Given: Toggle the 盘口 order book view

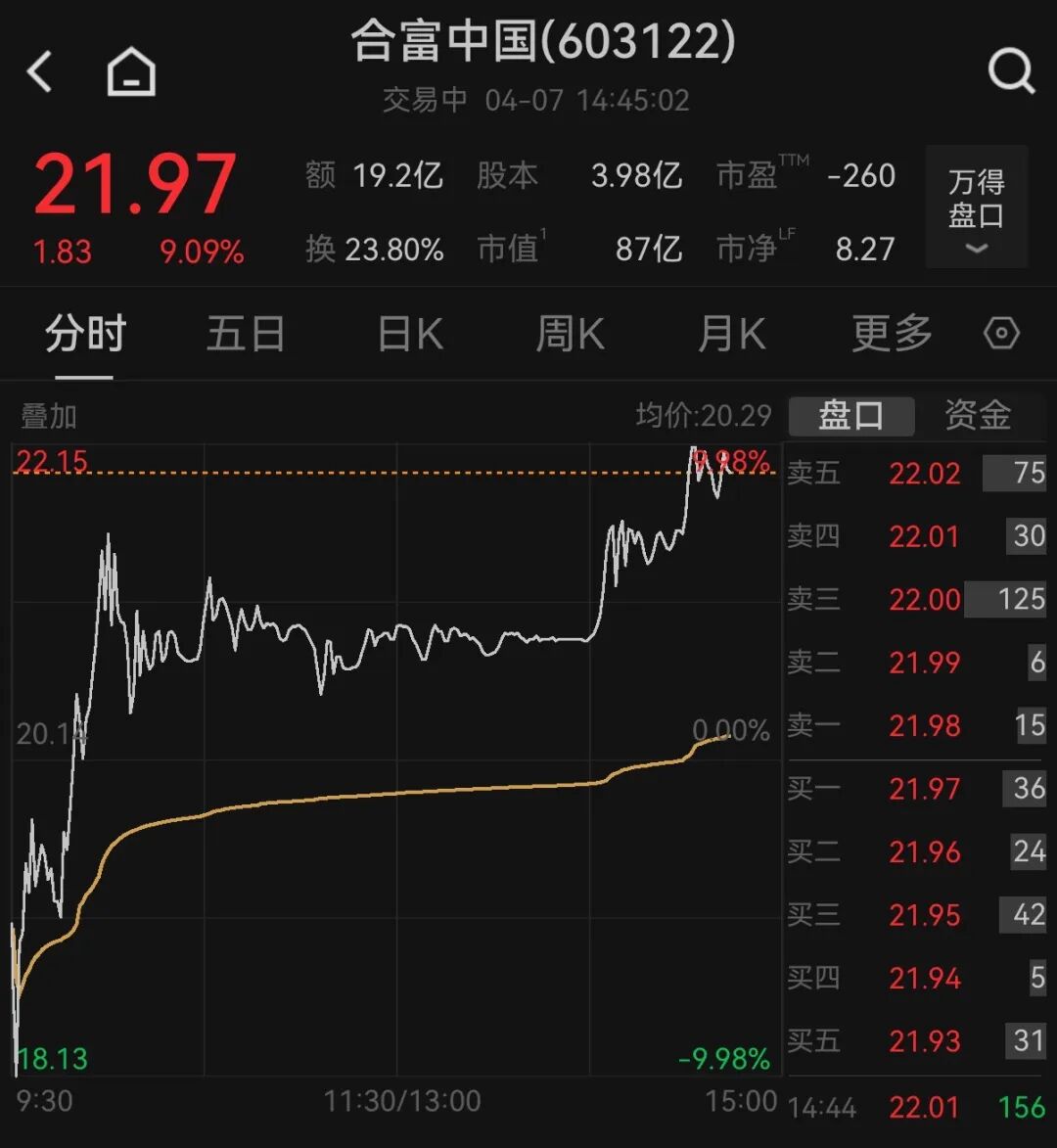Looking at the screenshot, I should tap(850, 415).
